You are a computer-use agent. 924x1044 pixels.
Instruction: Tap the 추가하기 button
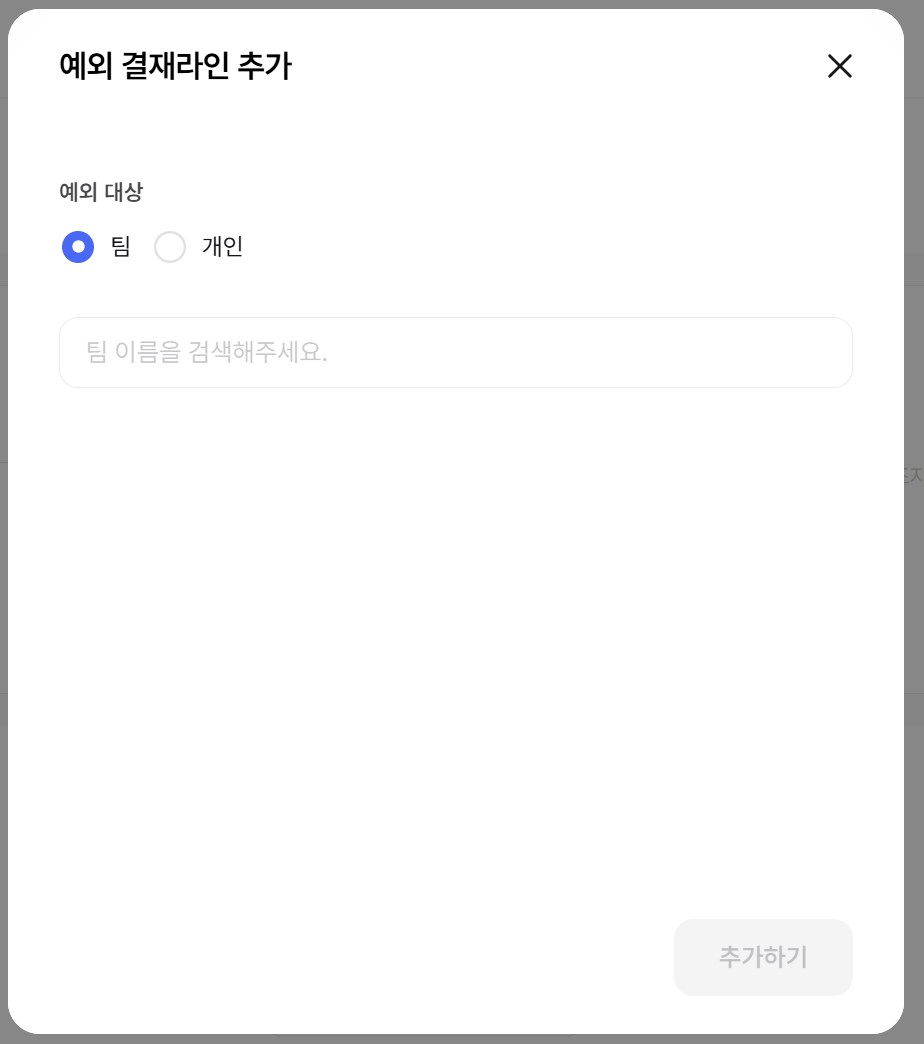[x=762, y=957]
